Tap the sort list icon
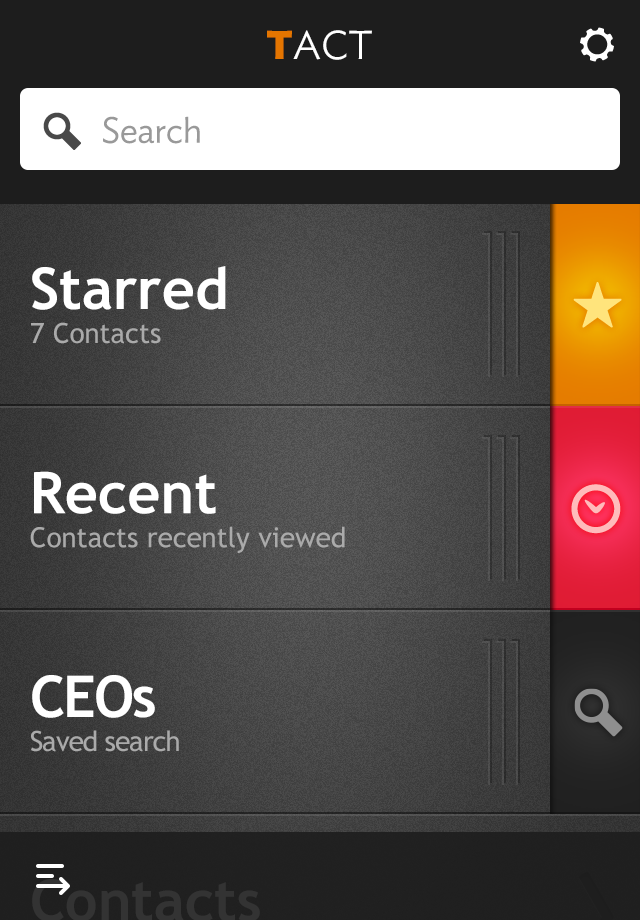 (52, 878)
